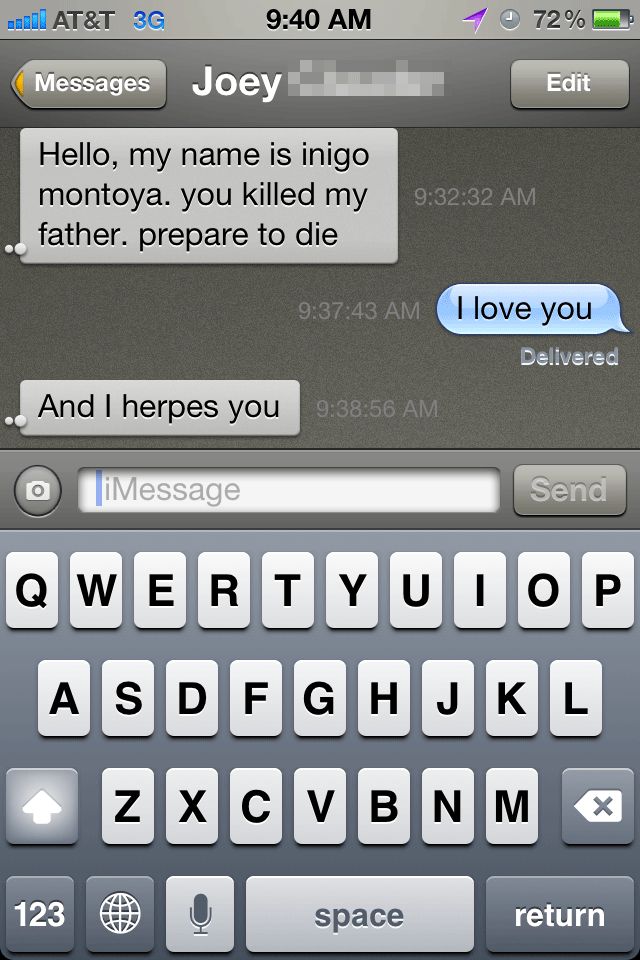640x960 pixels.
Task: Start dictation with the microphone key
Action: 200,914
